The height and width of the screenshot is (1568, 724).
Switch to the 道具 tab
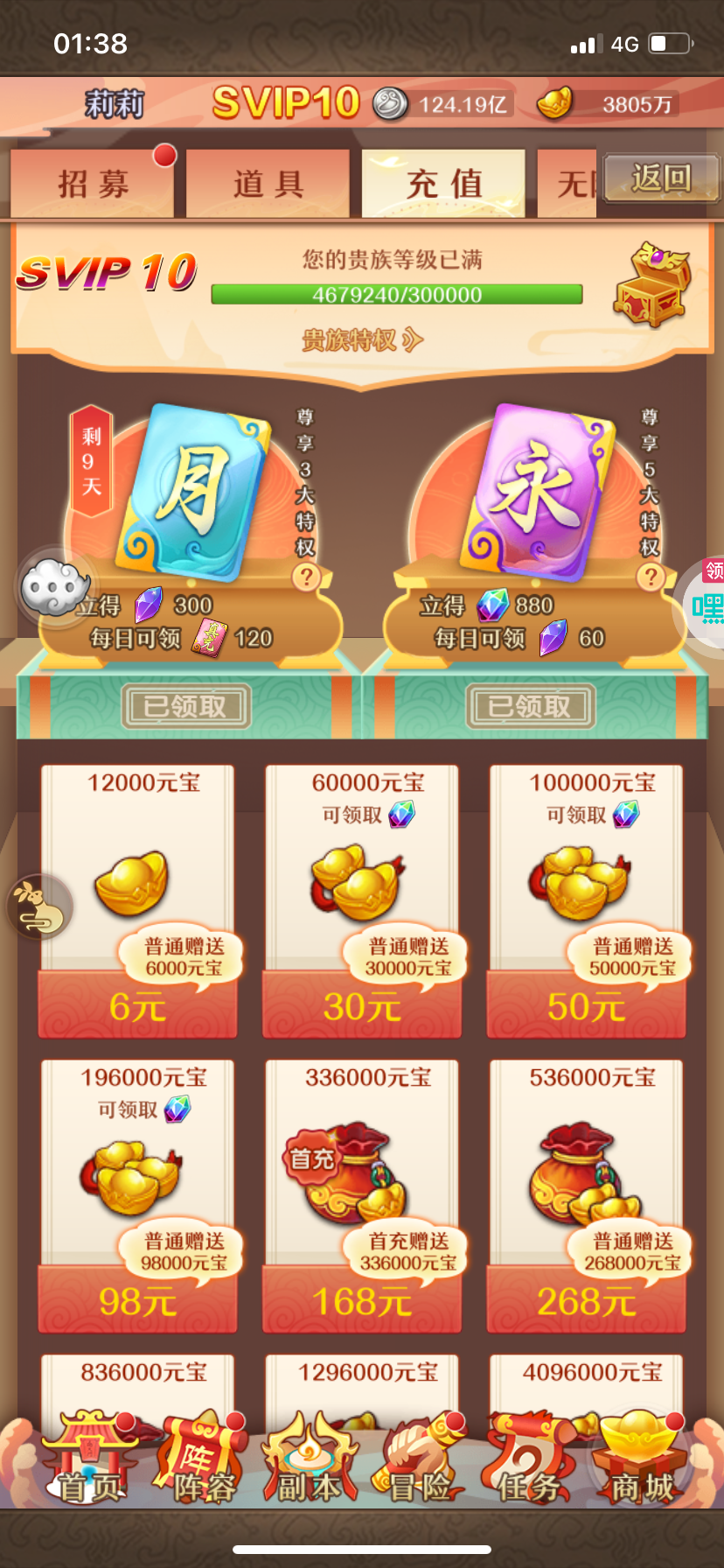point(268,184)
